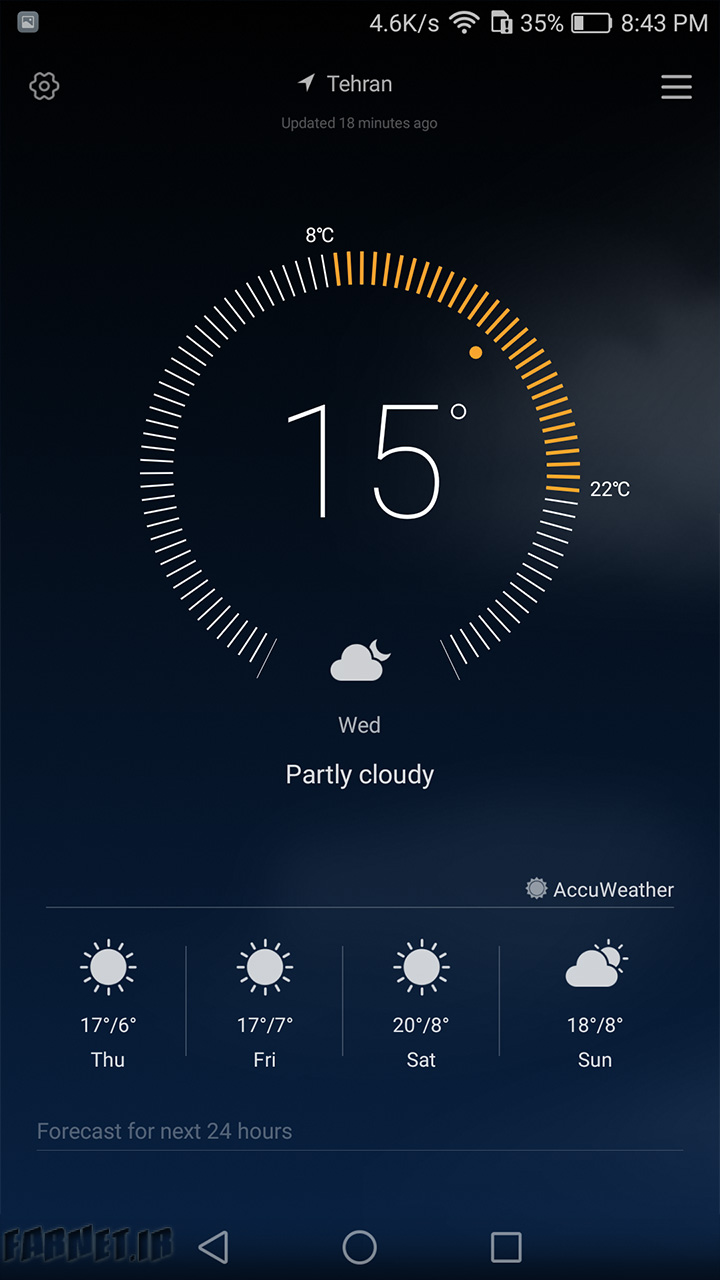Tap the Tehran location title
This screenshot has height=1280, width=720.
345,84
